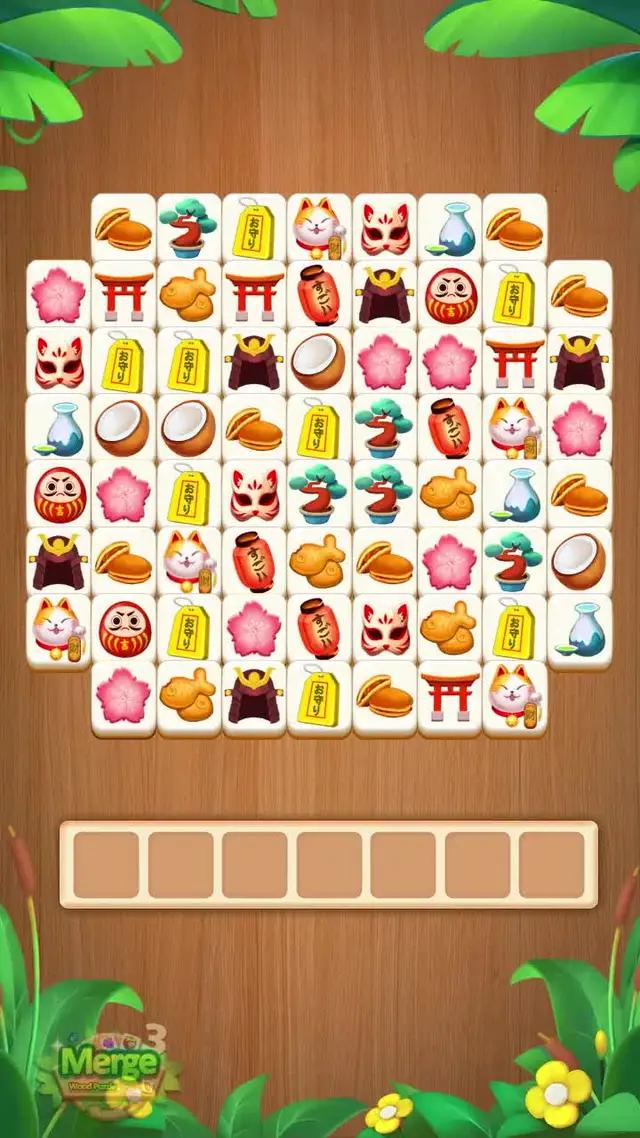Select the coconut tile beside the samurai helmet
Image resolution: width=640 pixels, height=1138 pixels.
319,362
